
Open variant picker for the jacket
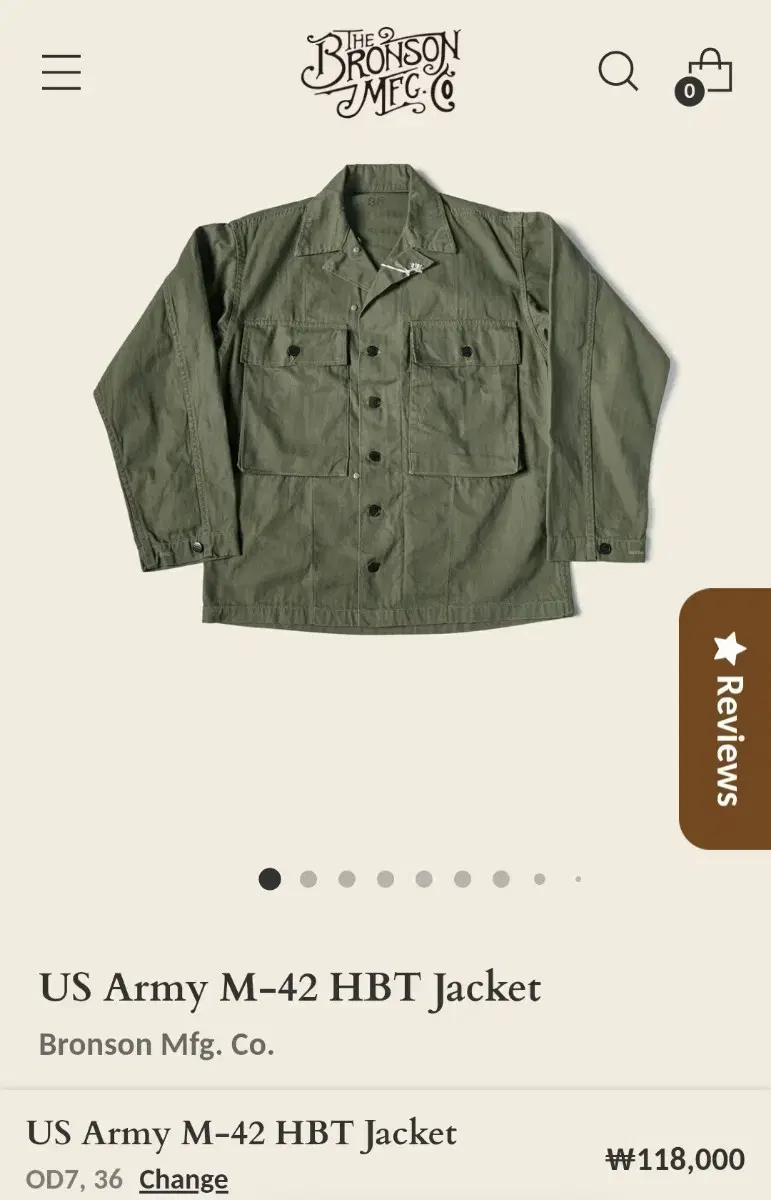click(x=183, y=1180)
